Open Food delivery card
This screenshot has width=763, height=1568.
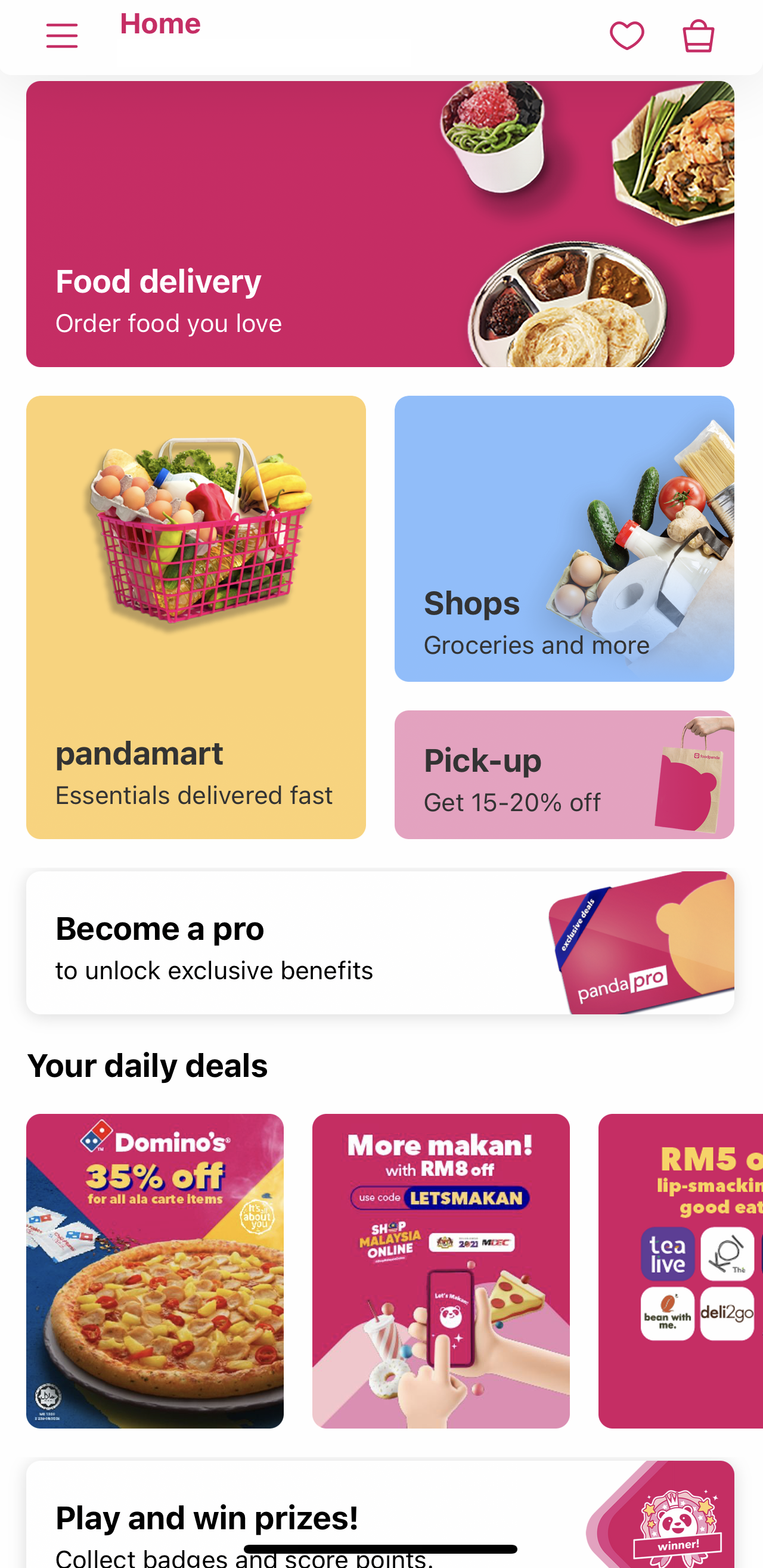(x=380, y=224)
